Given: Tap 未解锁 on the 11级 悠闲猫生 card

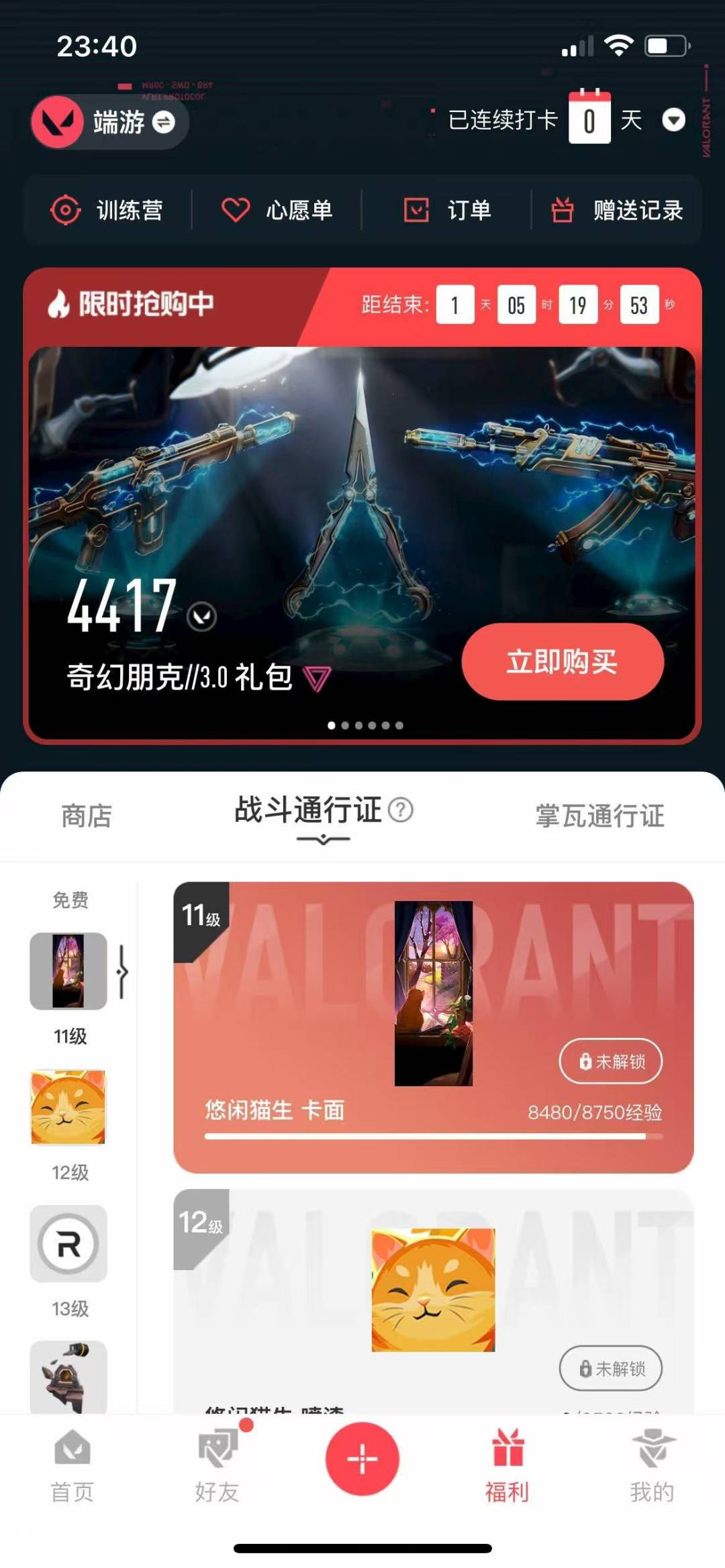Looking at the screenshot, I should [610, 1061].
